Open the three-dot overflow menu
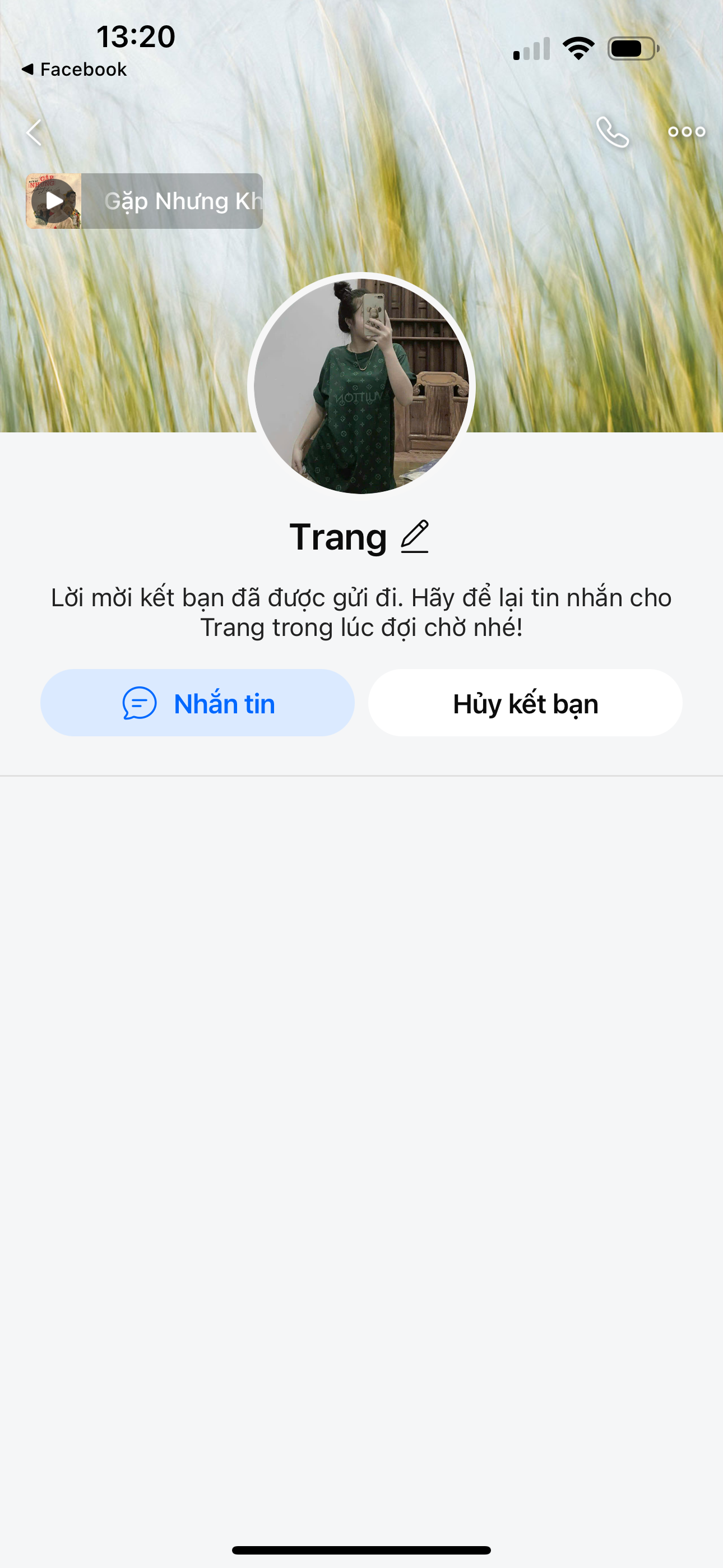Screen dimensions: 723x1568 686,132
